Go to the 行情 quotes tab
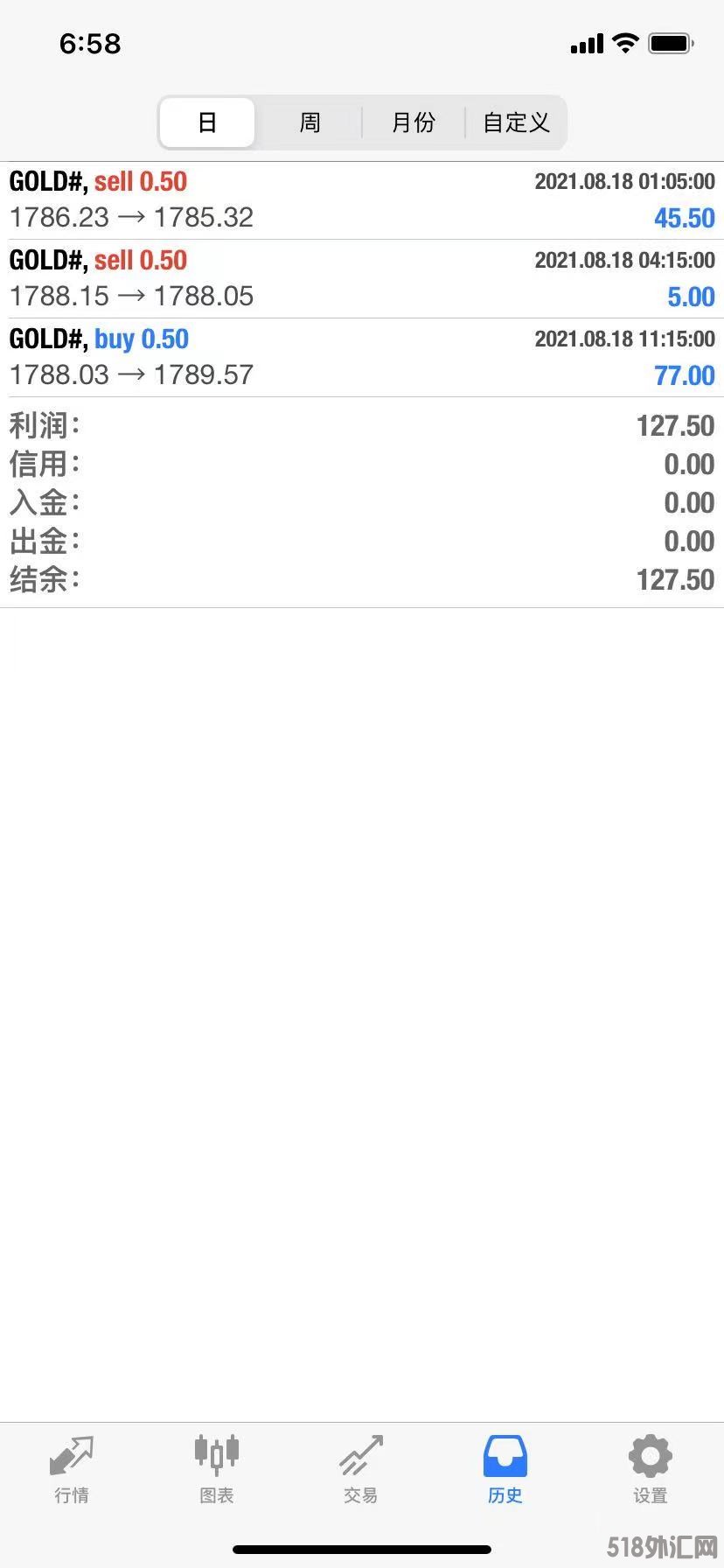This screenshot has height=1568, width=724. pyautogui.click(x=72, y=1470)
